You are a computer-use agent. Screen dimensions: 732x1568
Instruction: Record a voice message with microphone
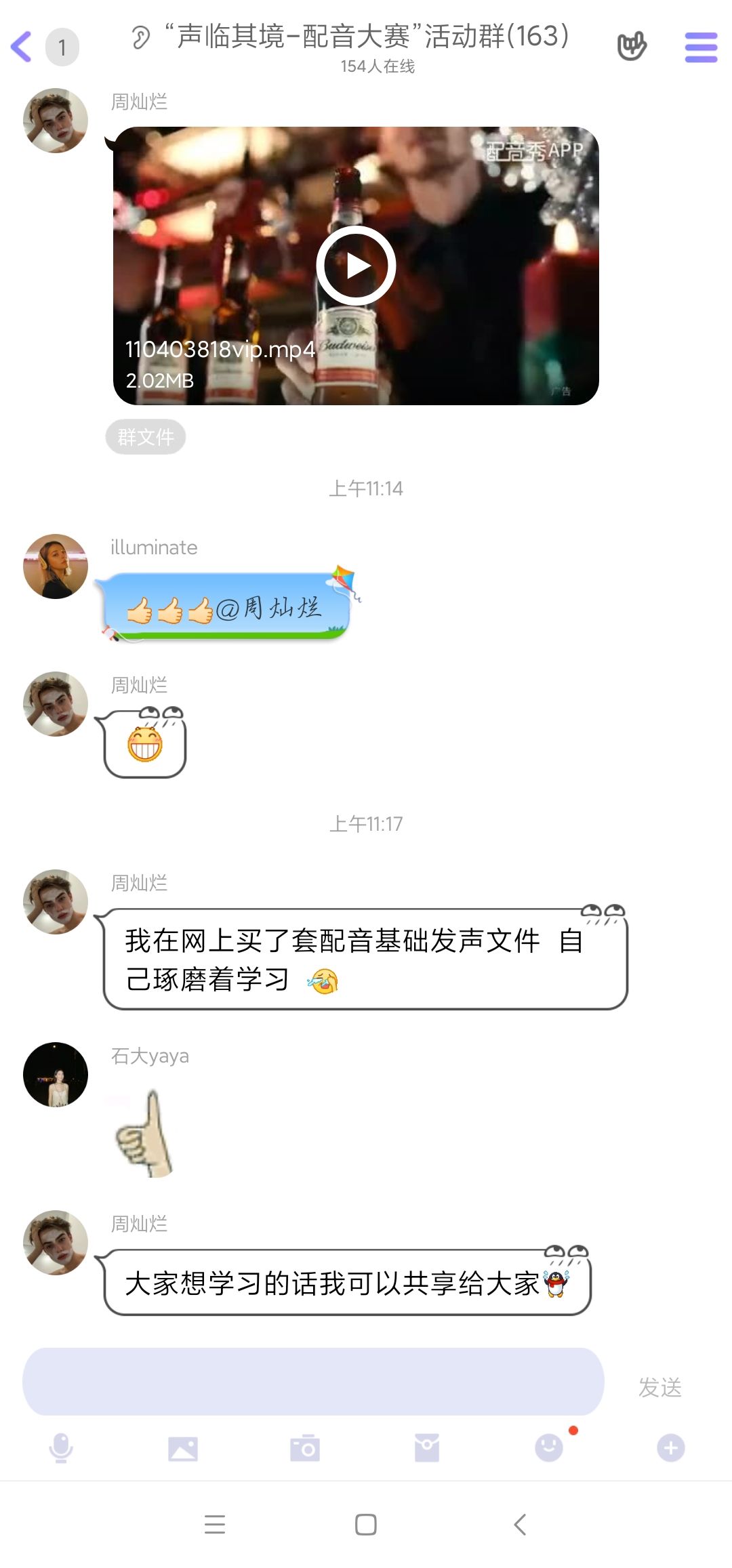pyautogui.click(x=61, y=1448)
